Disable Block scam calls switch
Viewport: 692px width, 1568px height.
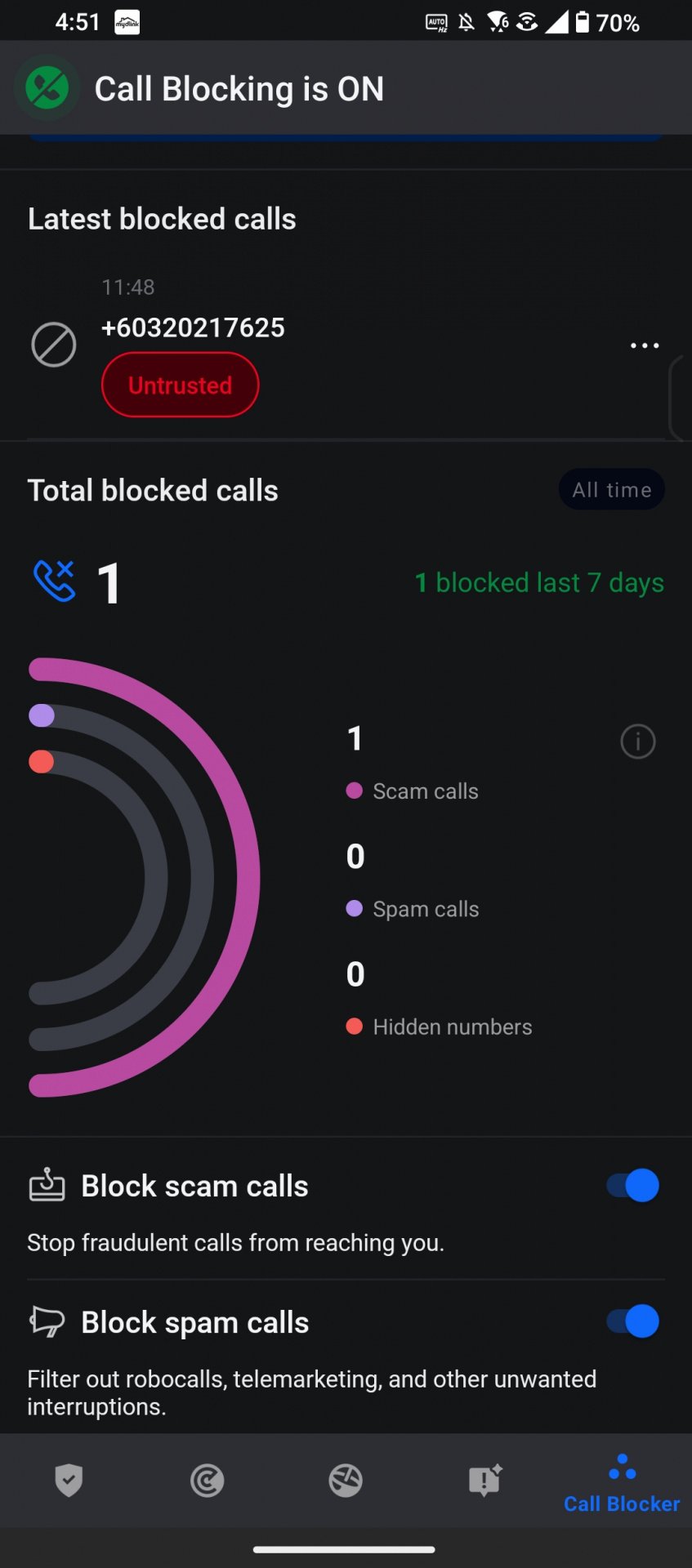pyautogui.click(x=633, y=1186)
